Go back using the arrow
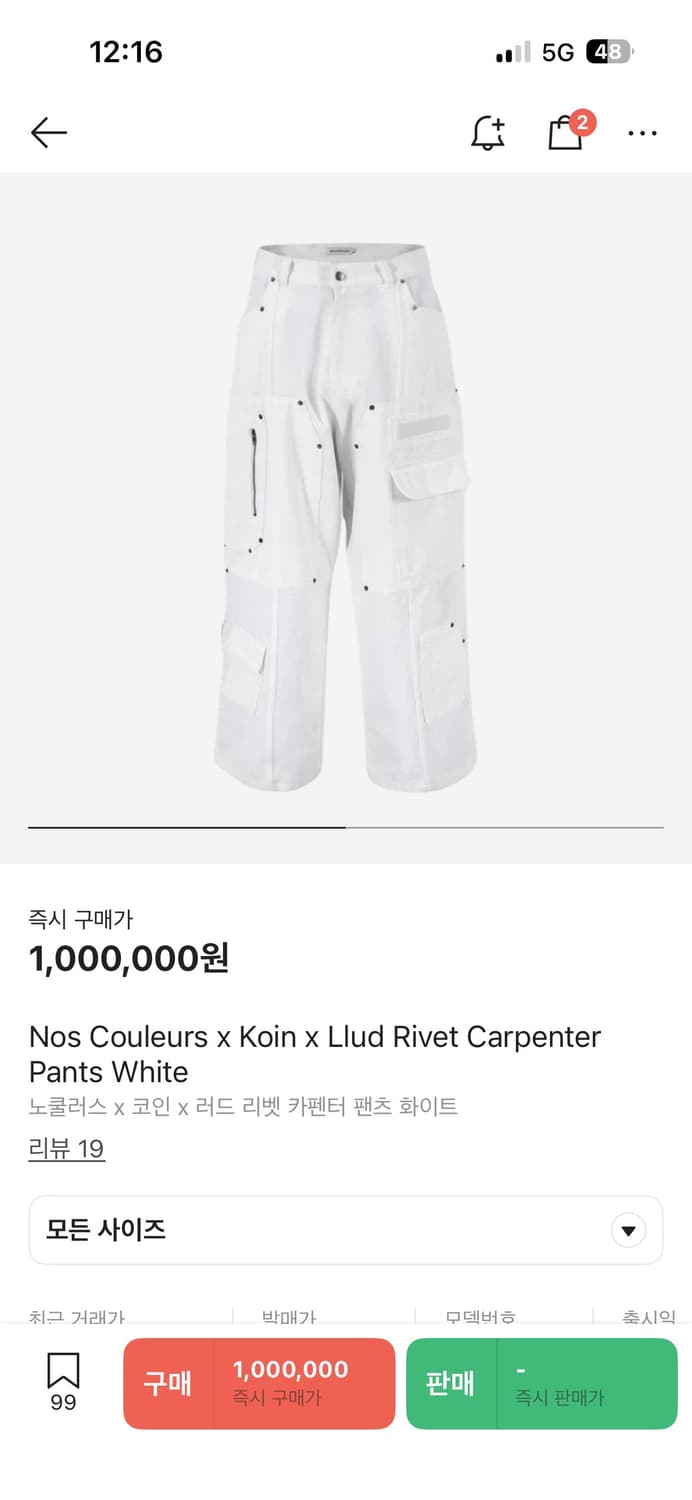Image resolution: width=692 pixels, height=1500 pixels. [x=48, y=132]
